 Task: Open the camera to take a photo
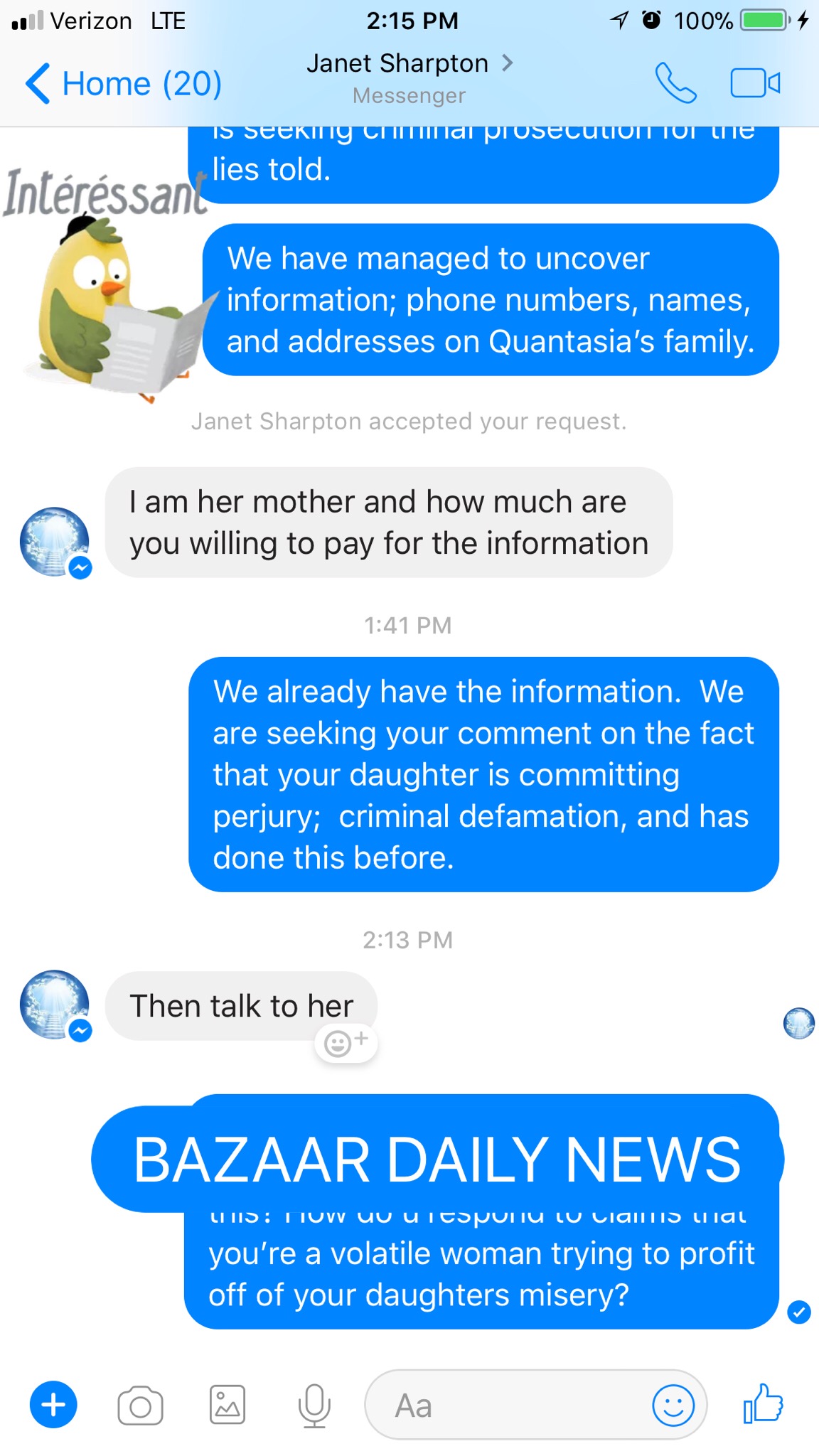140,1405
